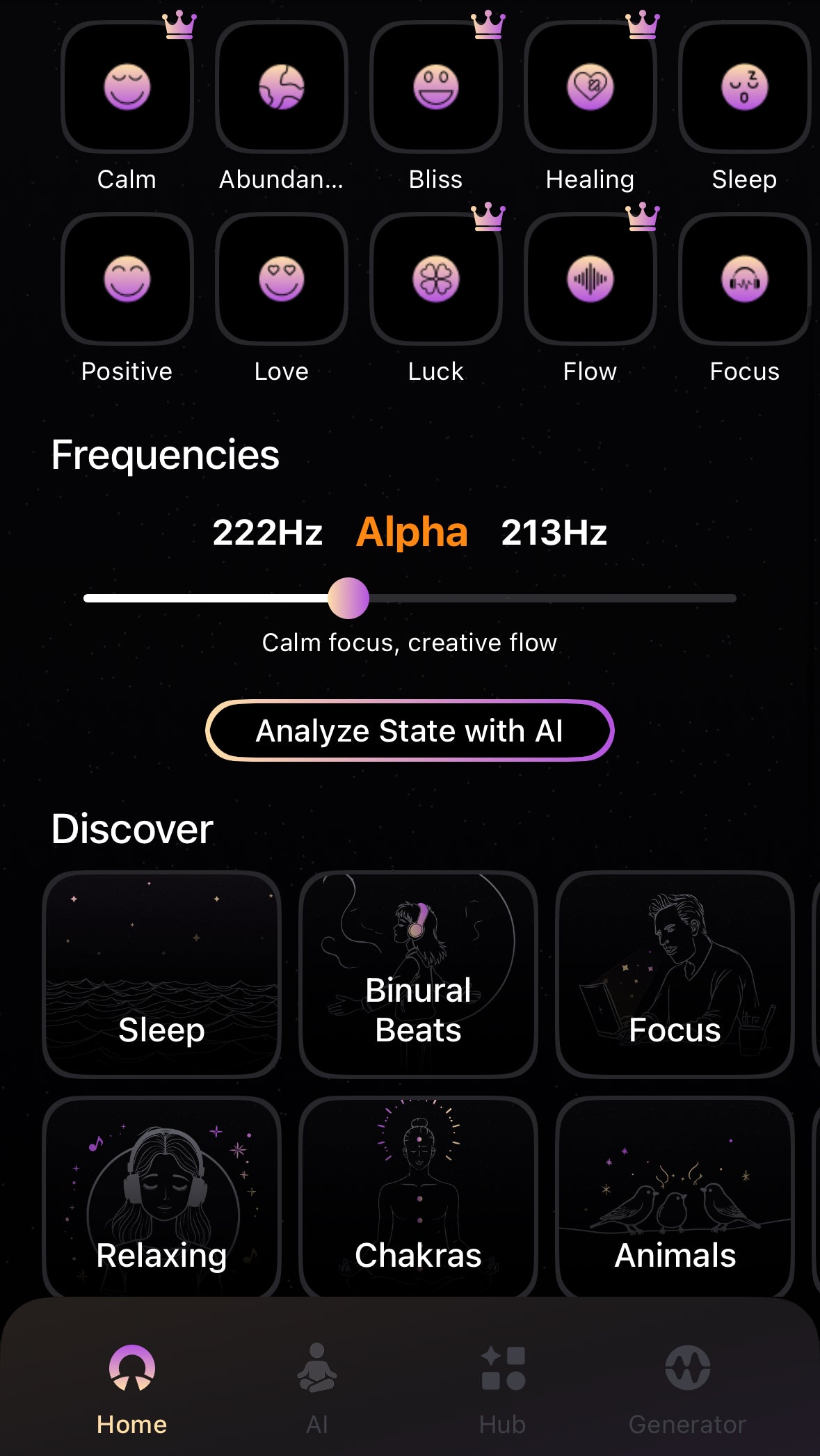Open the Relaxing card
This screenshot has width=820, height=1456.
tap(161, 1197)
